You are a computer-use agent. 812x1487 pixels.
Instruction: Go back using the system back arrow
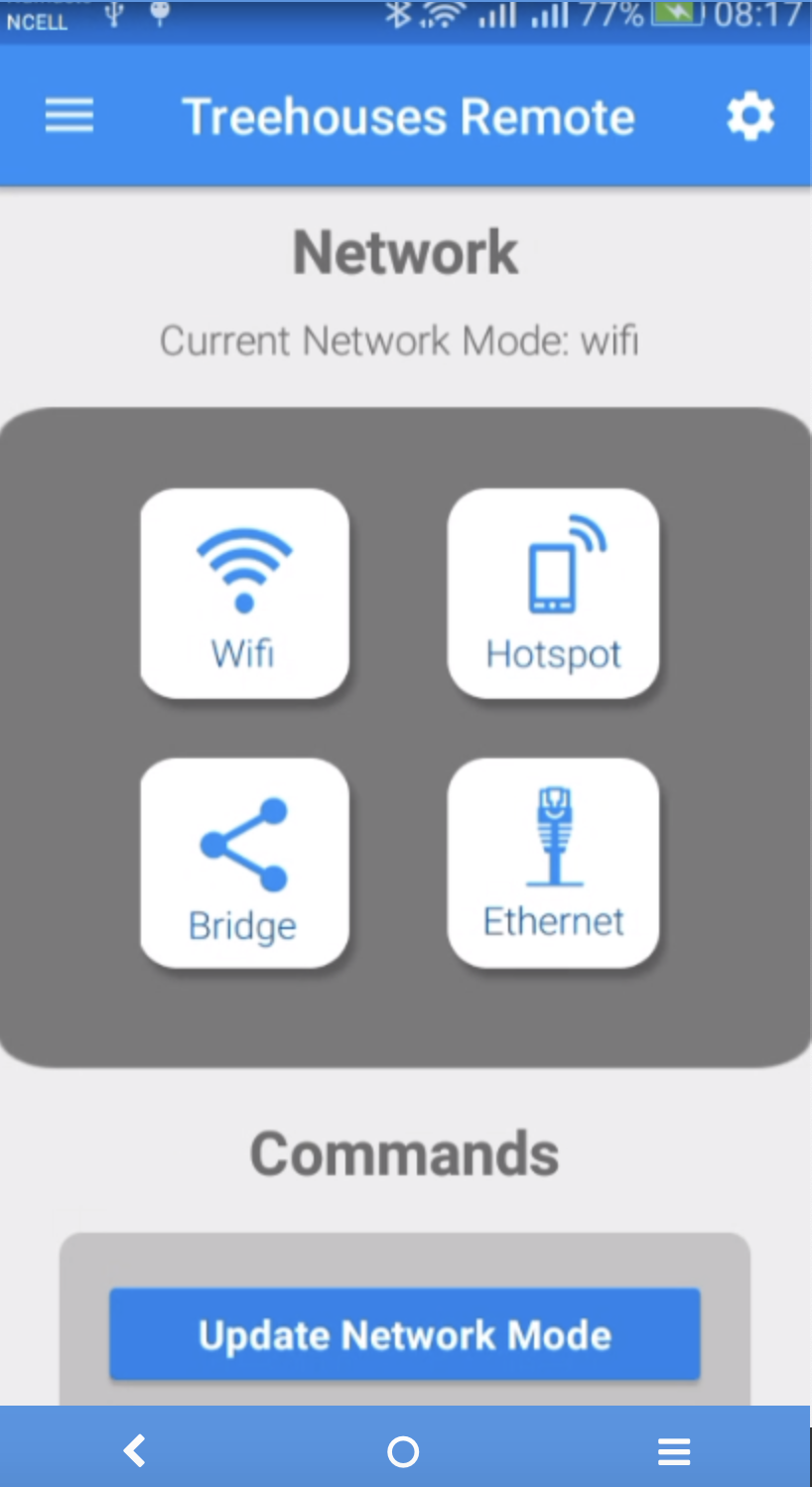(x=136, y=1451)
